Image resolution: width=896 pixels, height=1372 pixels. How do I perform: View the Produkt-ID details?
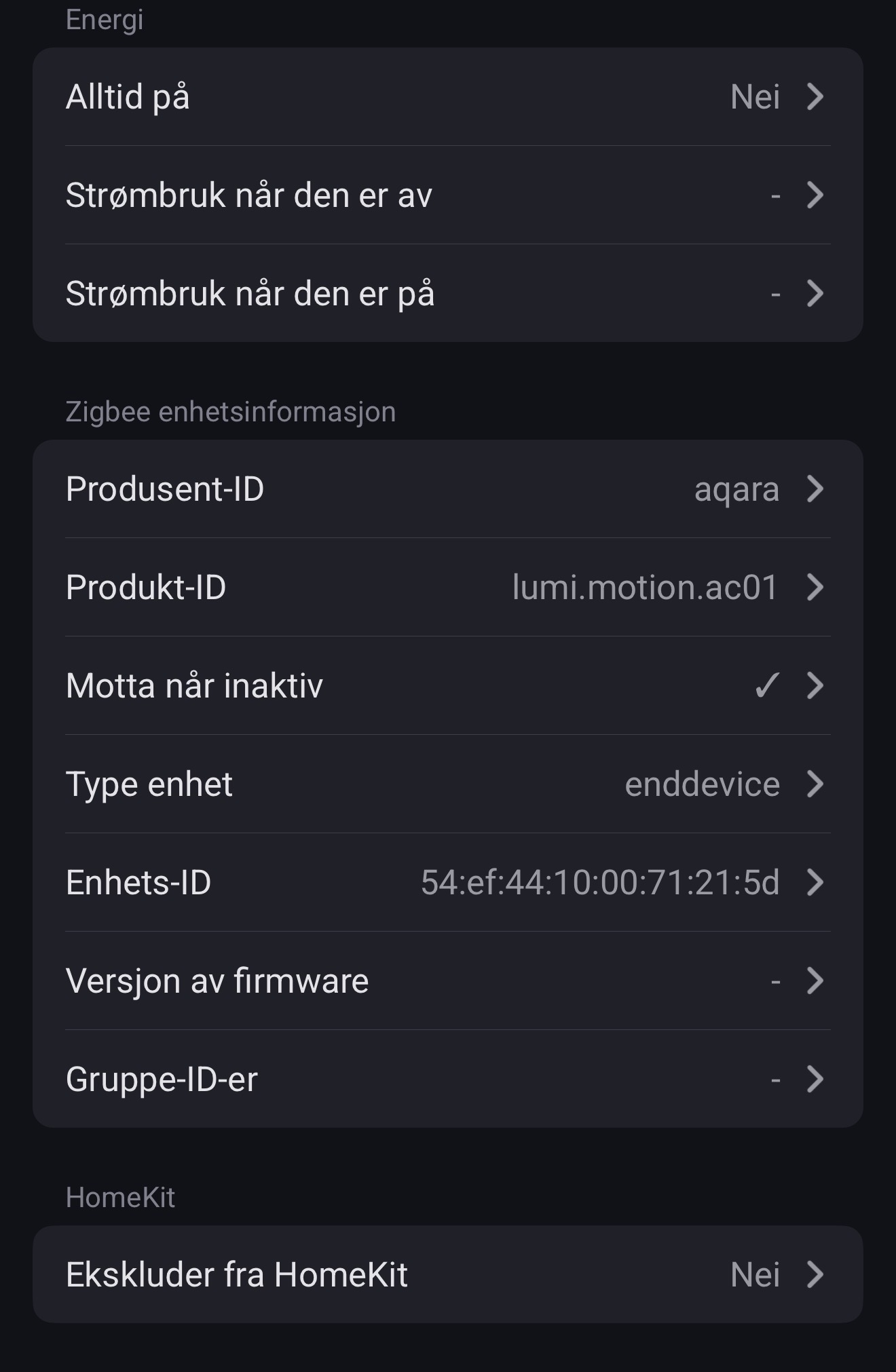(x=447, y=588)
